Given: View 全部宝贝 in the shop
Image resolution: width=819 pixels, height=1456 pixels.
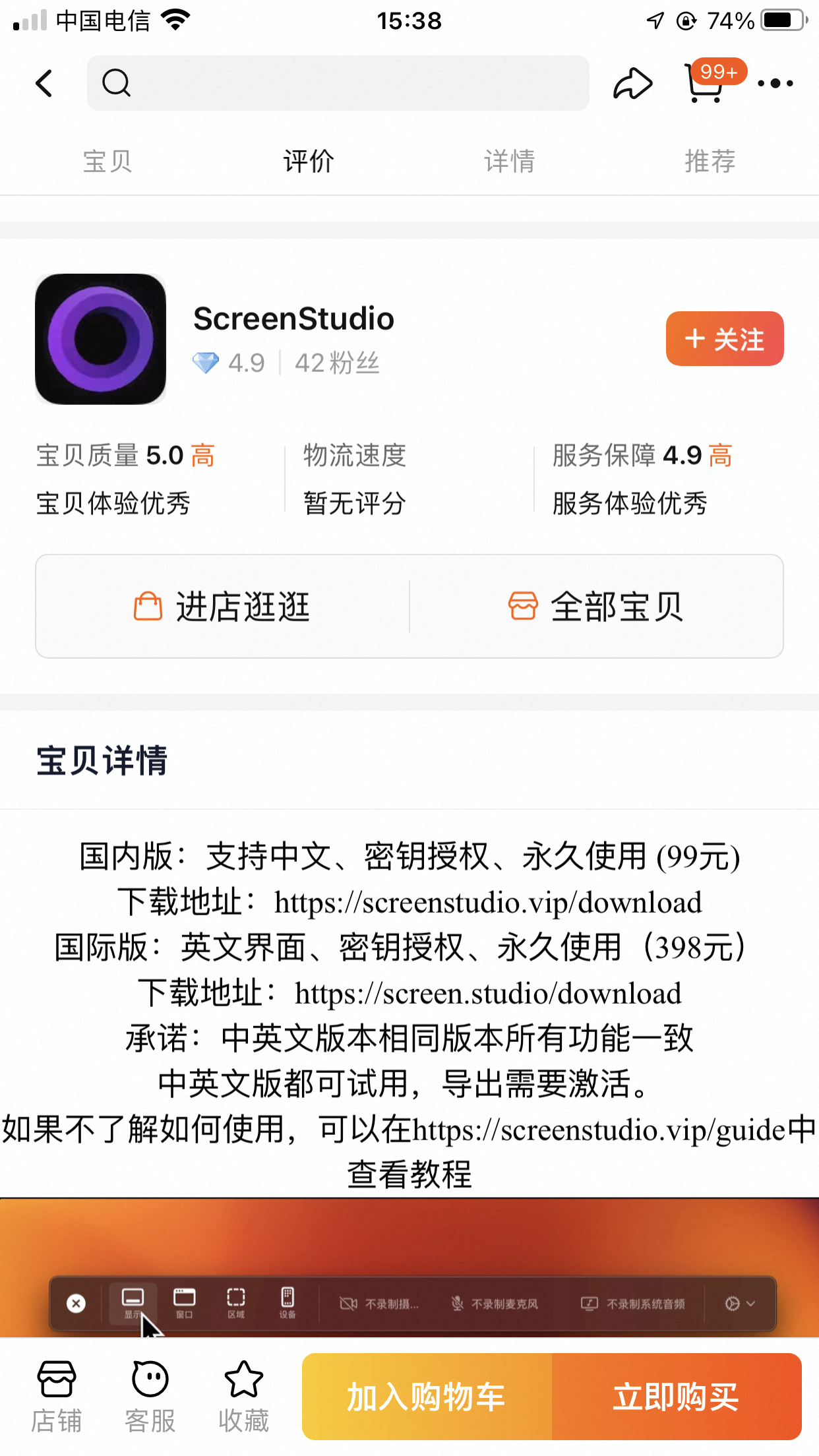Looking at the screenshot, I should (x=596, y=607).
